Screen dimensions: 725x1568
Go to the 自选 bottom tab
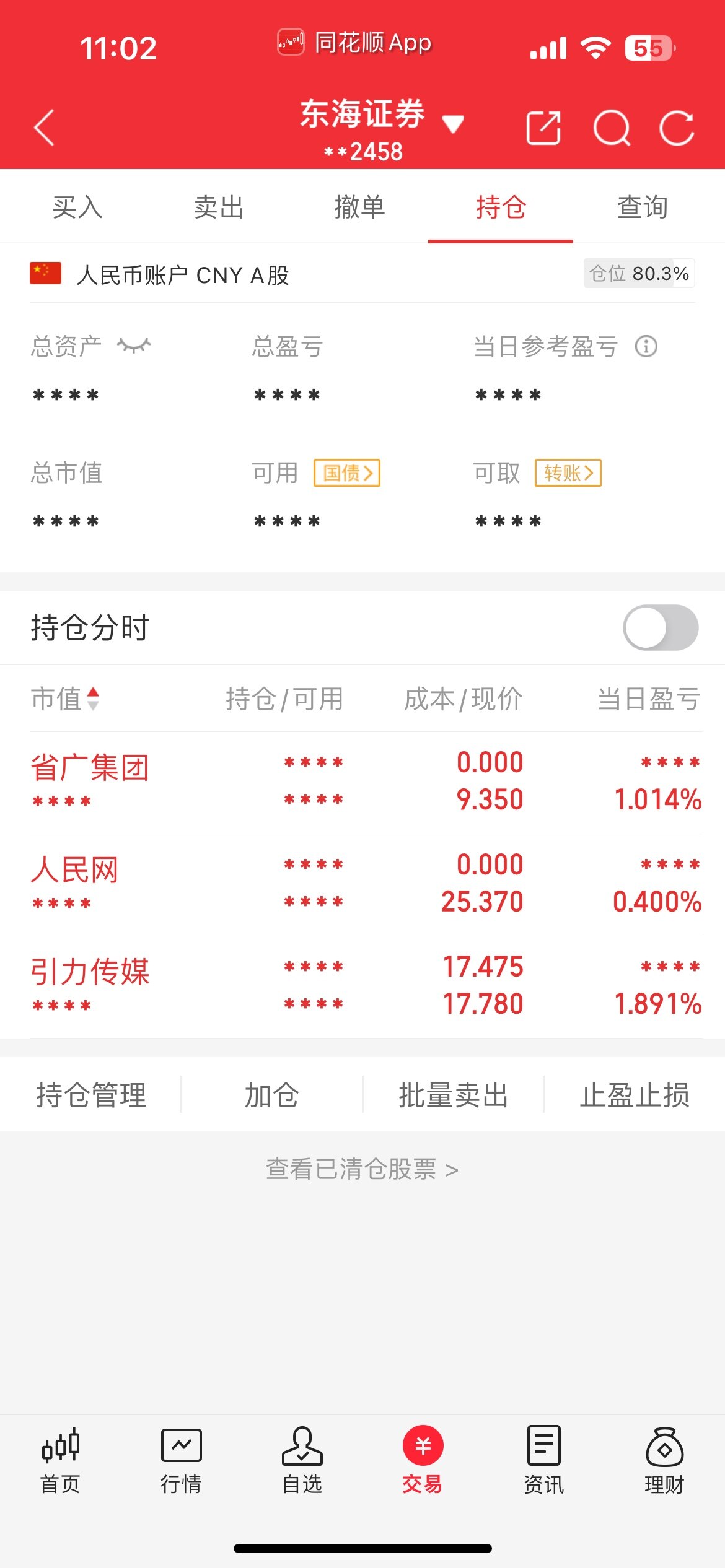coord(302,1460)
